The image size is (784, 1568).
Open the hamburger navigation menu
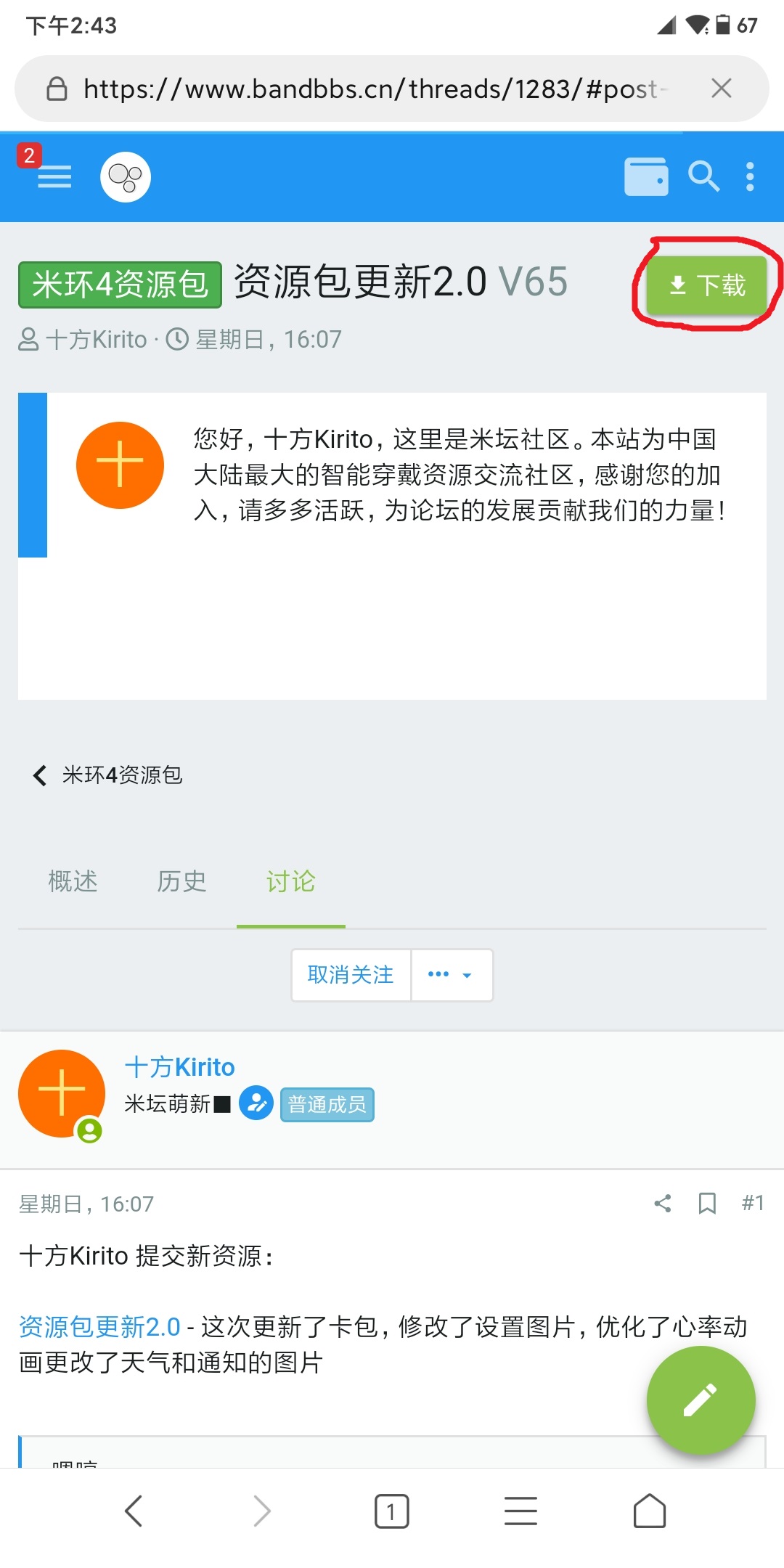pyautogui.click(x=54, y=176)
